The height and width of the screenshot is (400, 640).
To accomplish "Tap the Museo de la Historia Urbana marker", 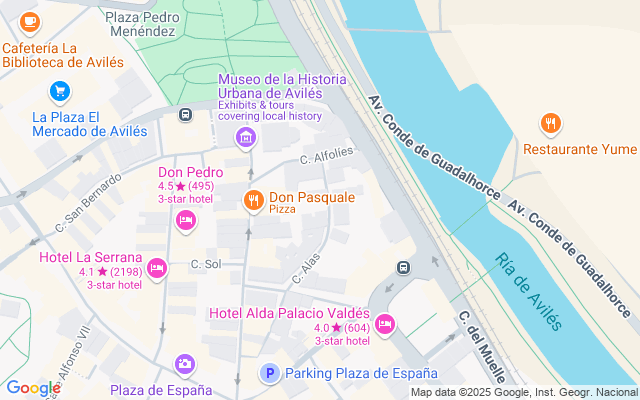I will tap(245, 137).
